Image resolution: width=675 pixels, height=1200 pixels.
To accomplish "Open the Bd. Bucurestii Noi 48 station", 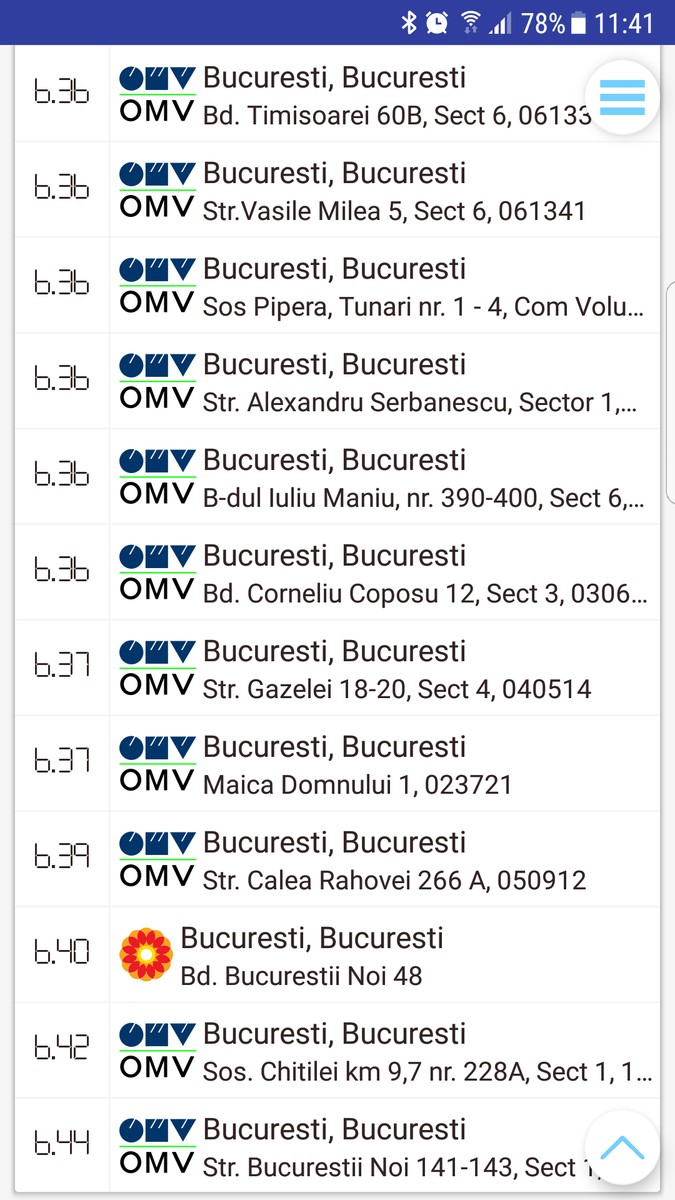I will click(x=337, y=955).
